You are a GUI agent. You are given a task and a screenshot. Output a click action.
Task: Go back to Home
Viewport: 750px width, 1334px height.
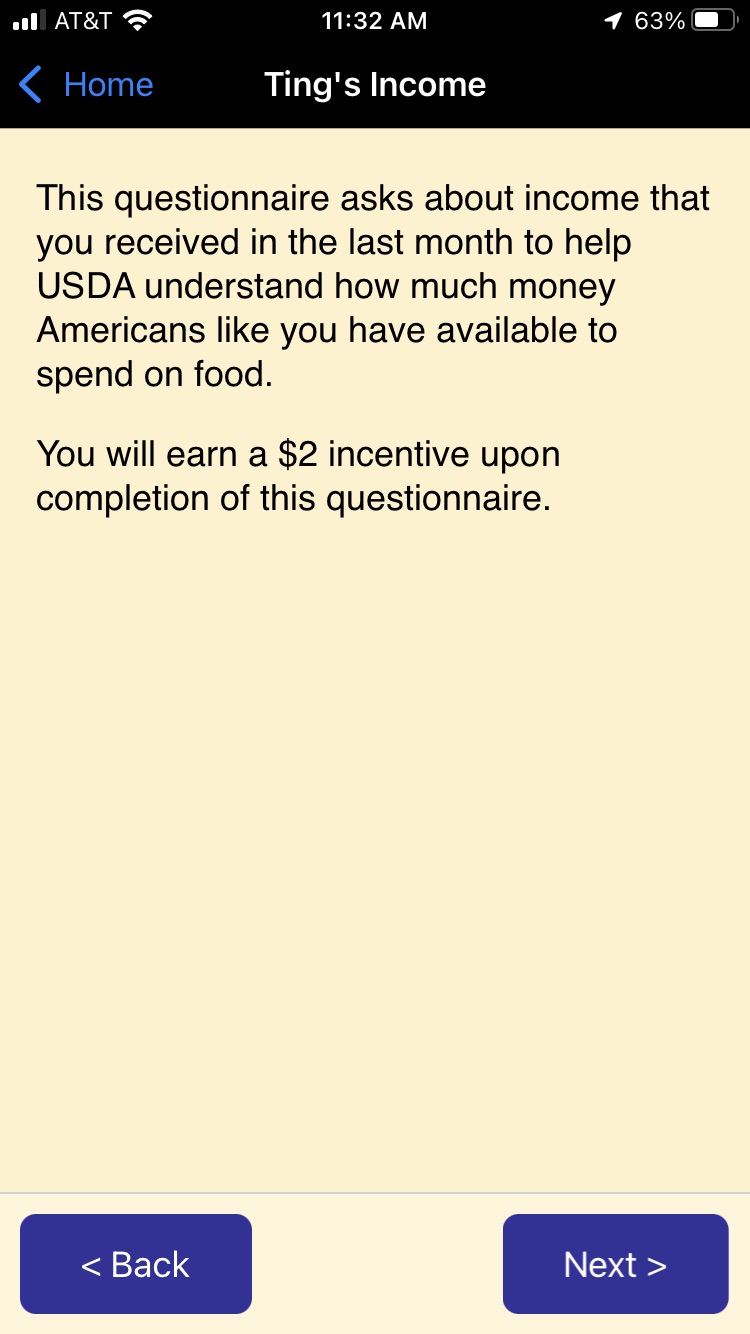coord(87,85)
